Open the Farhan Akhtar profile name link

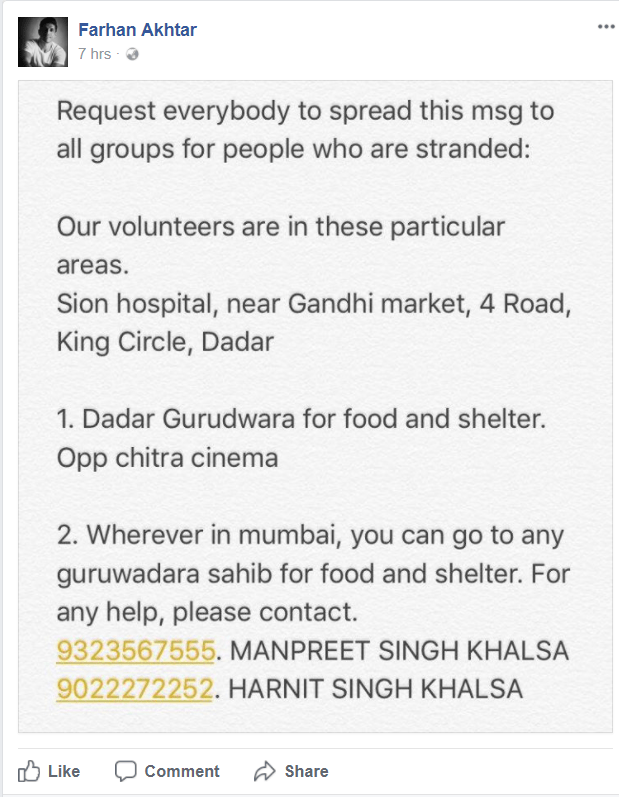137,30
